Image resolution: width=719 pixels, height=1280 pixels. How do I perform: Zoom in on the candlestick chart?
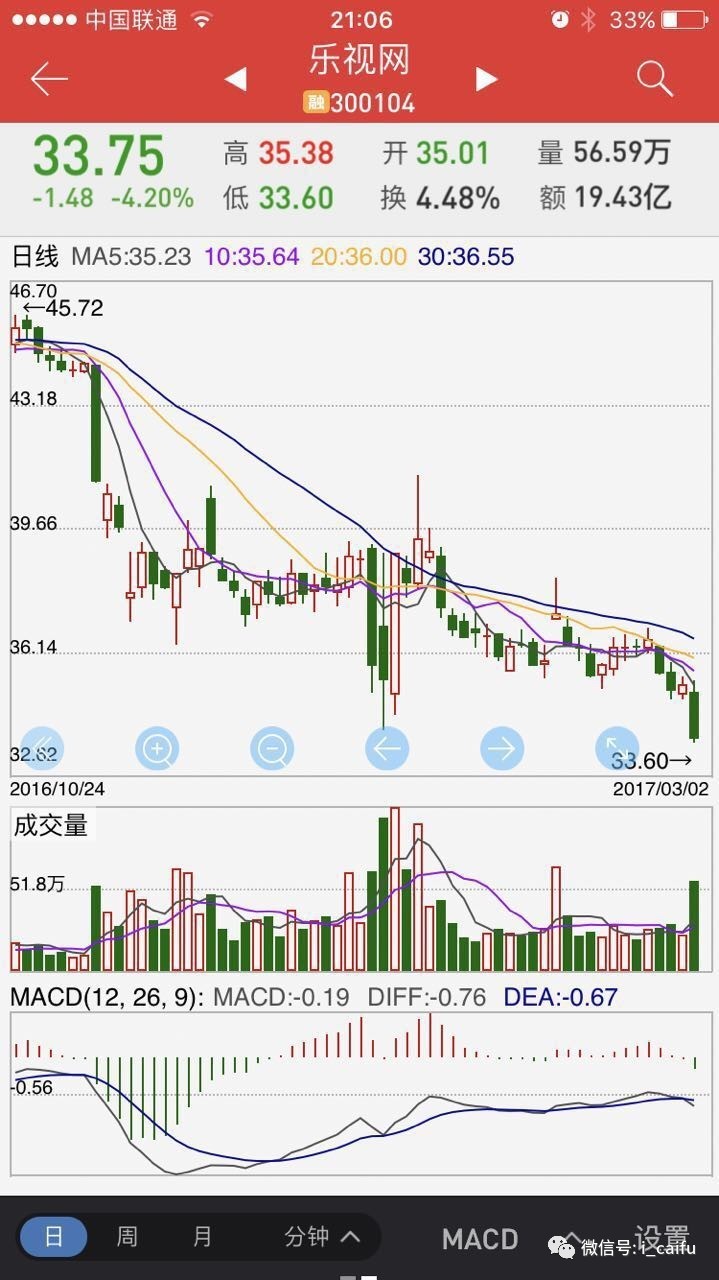(158, 747)
